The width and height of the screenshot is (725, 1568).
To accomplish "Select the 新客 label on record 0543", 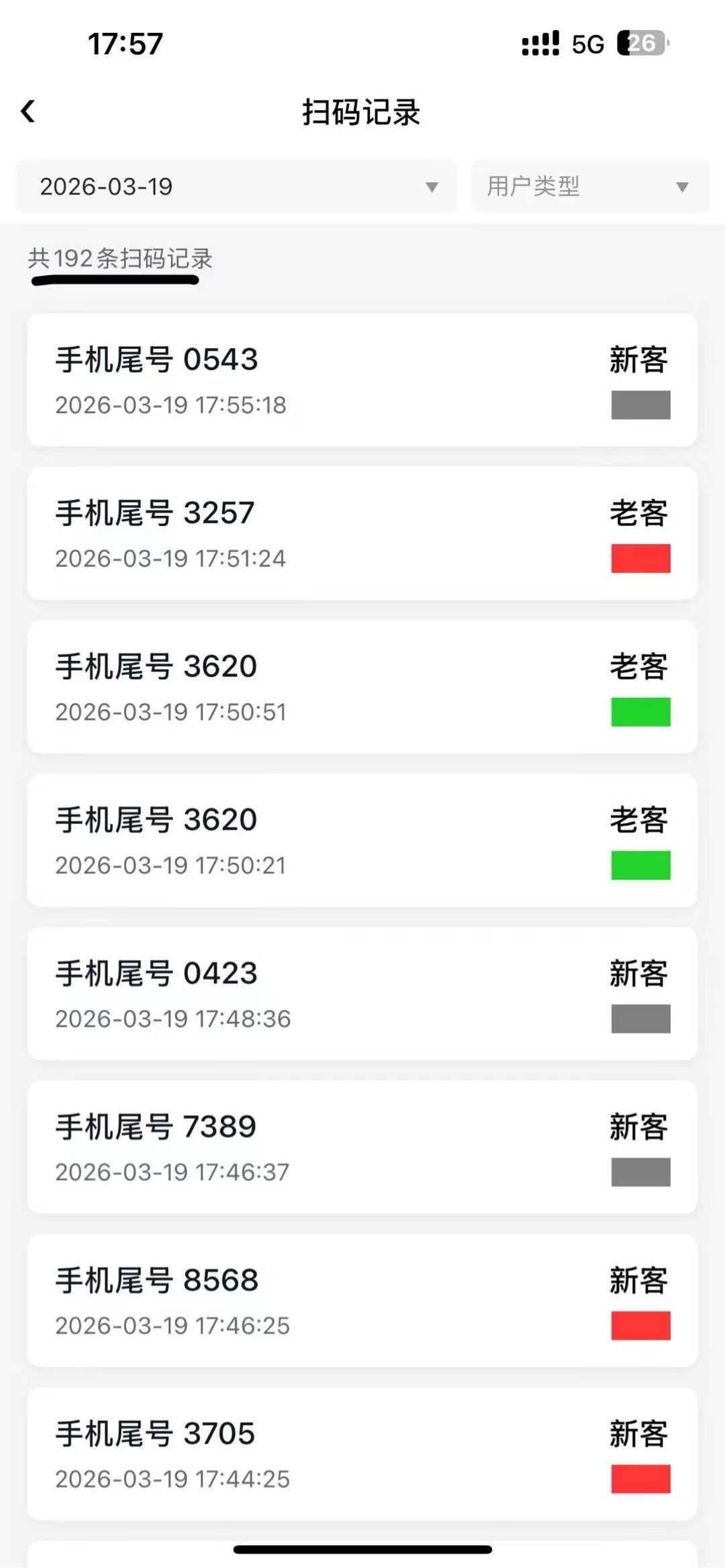I will point(639,360).
